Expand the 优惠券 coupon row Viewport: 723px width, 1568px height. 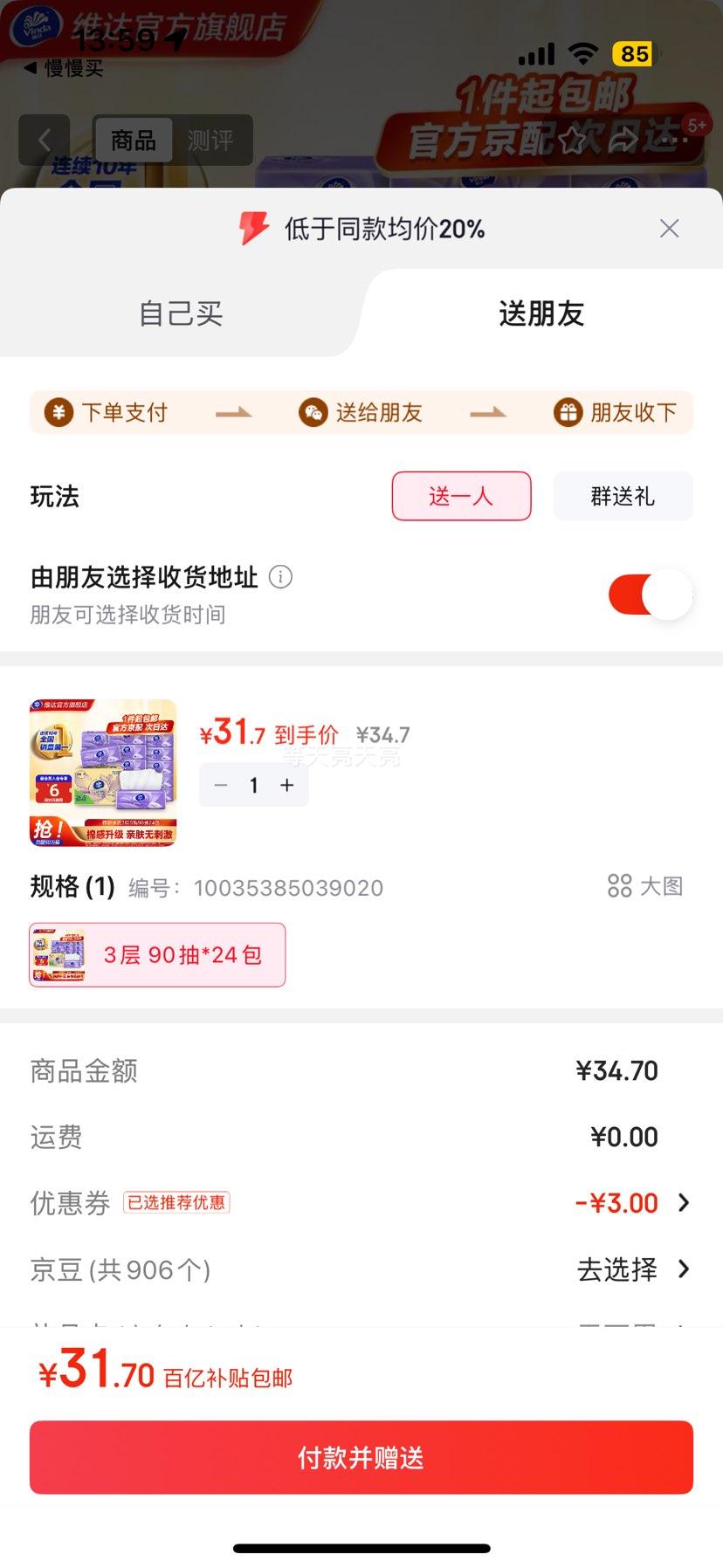click(x=684, y=1202)
